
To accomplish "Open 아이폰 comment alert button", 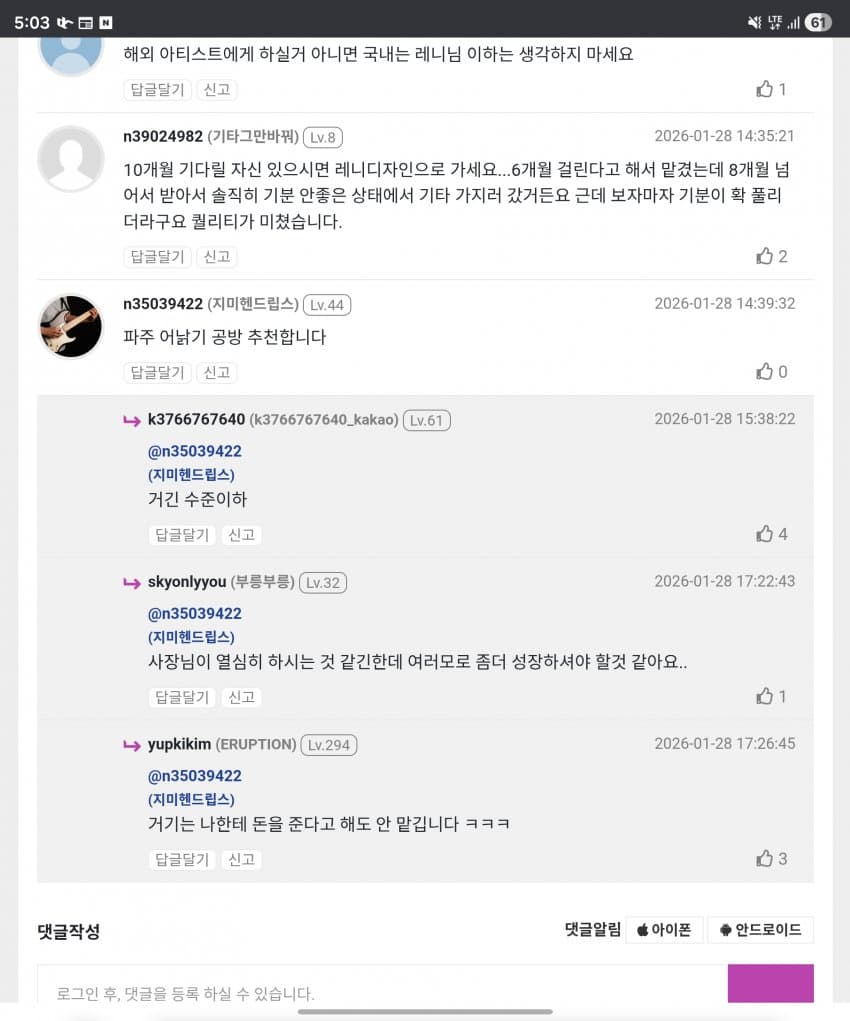I will pos(665,930).
